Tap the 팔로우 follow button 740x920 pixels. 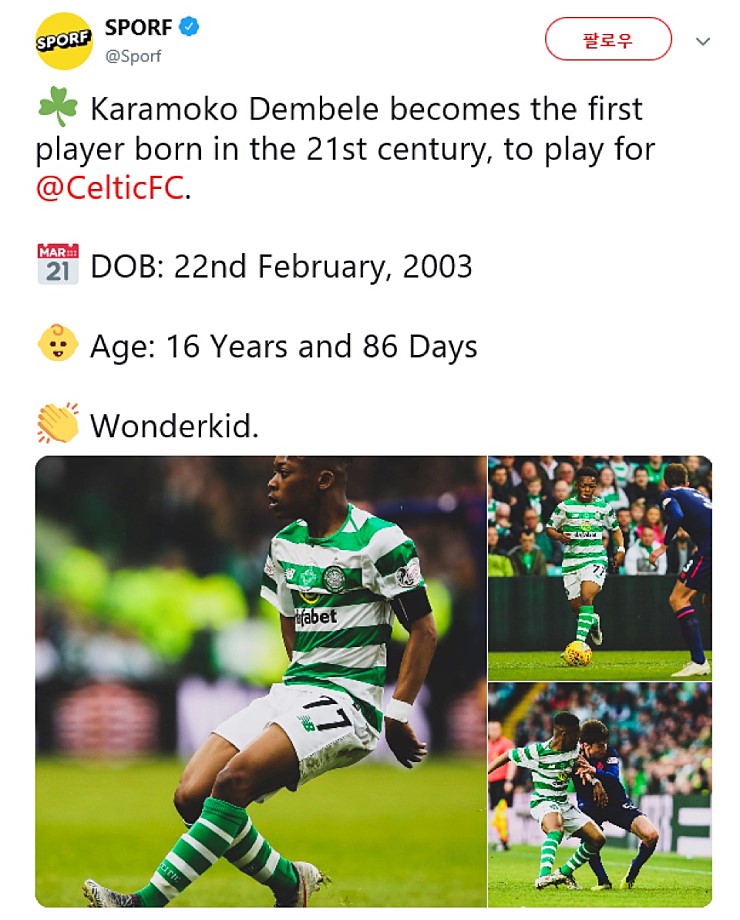[608, 40]
